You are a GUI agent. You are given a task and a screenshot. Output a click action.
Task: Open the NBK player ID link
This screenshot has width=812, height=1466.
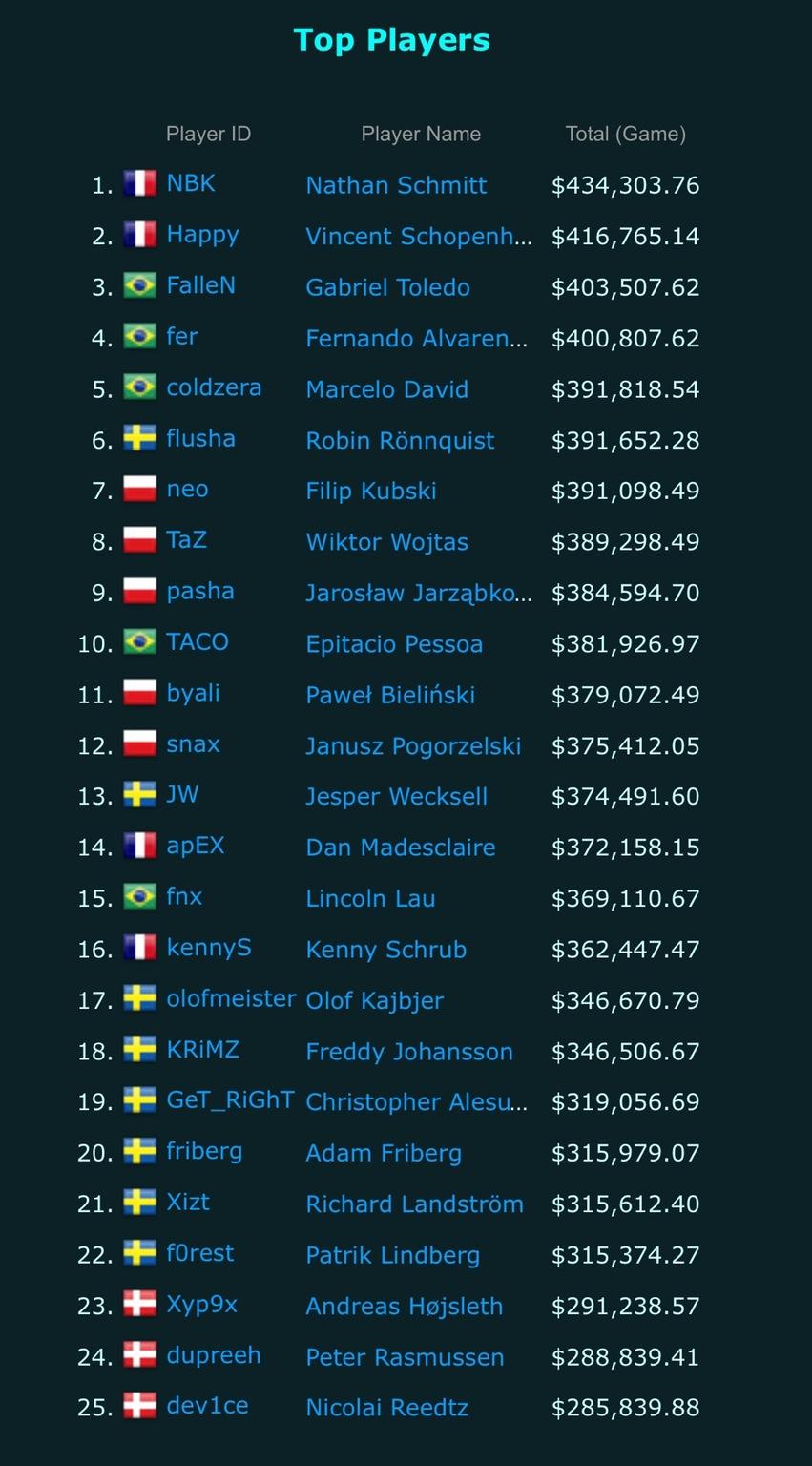click(191, 183)
